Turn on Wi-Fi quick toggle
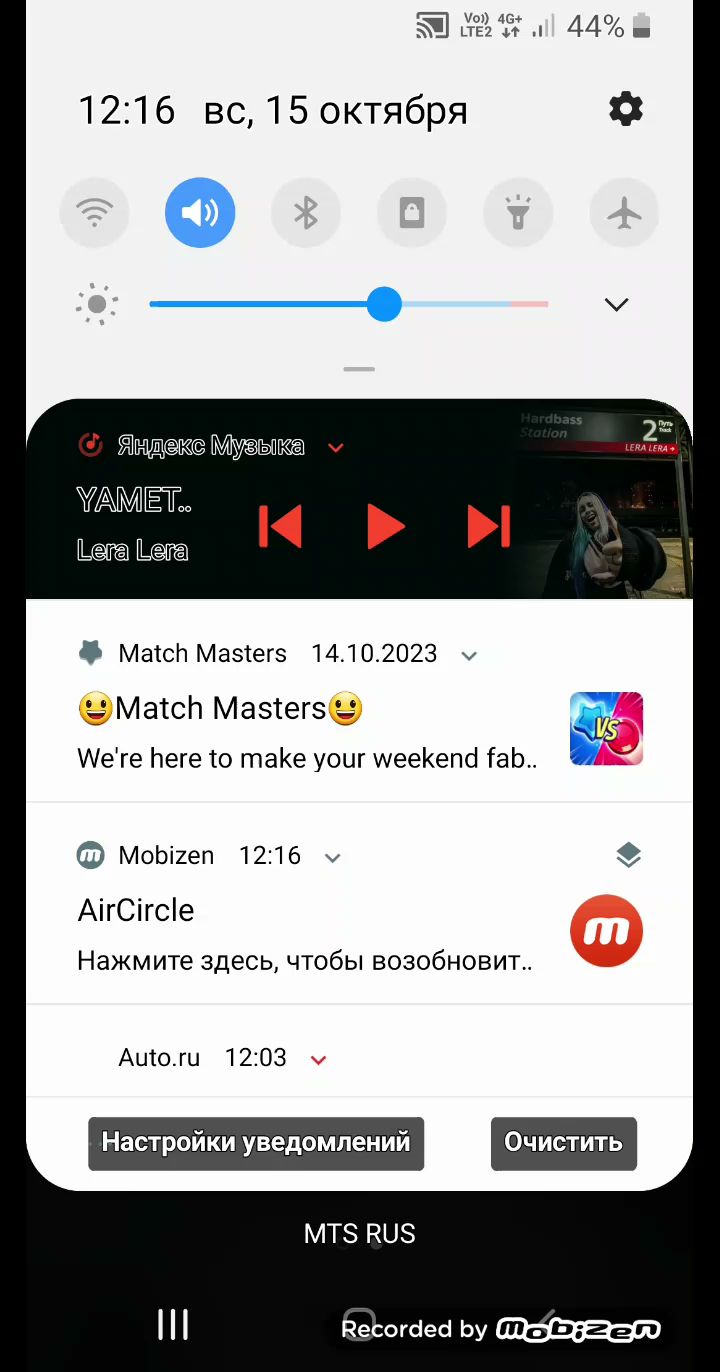The image size is (720, 1372). [95, 213]
